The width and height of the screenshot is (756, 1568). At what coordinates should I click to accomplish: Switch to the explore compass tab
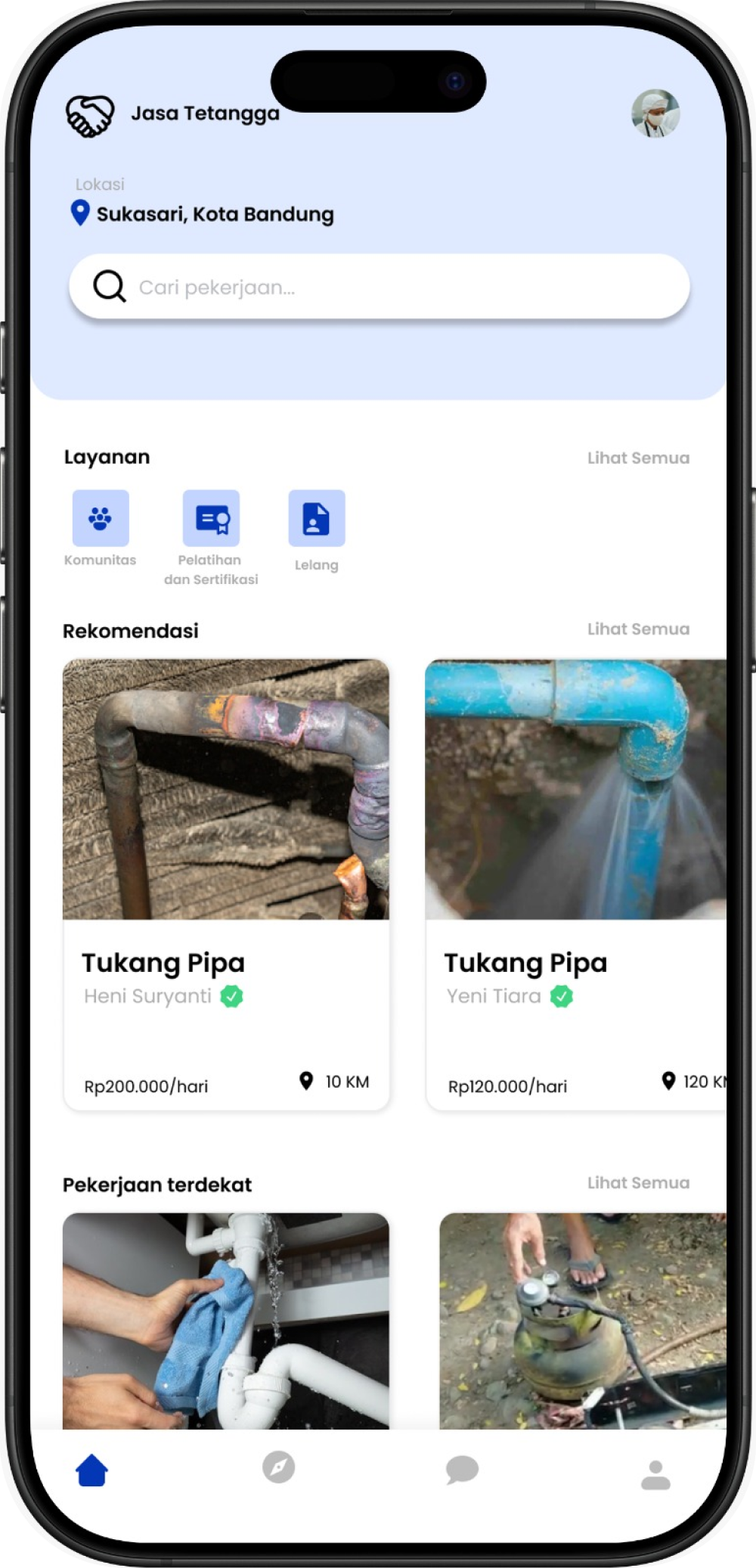pyautogui.click(x=278, y=1467)
